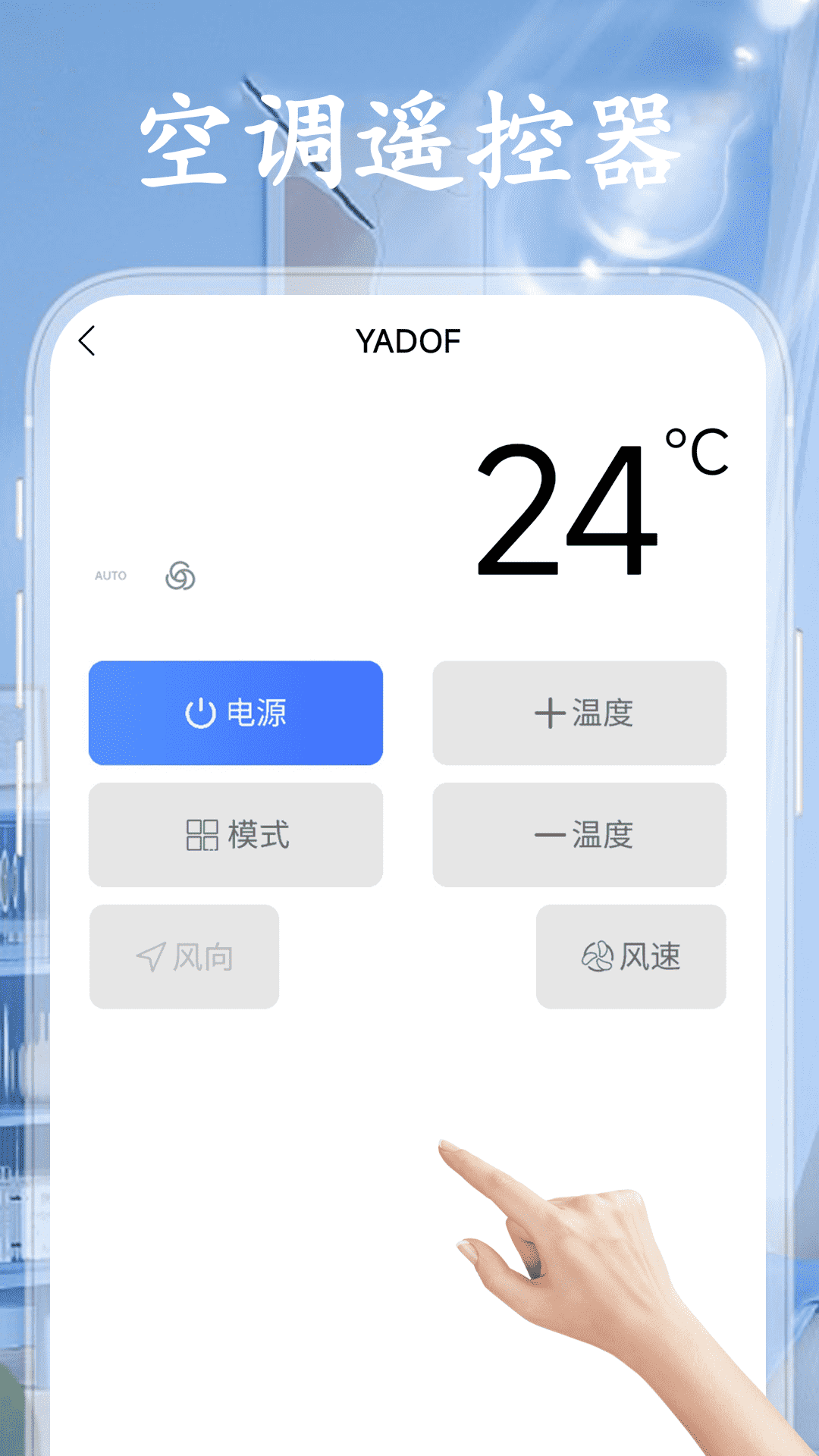
Task: Toggle AUTO mode indicator
Action: pos(111,576)
